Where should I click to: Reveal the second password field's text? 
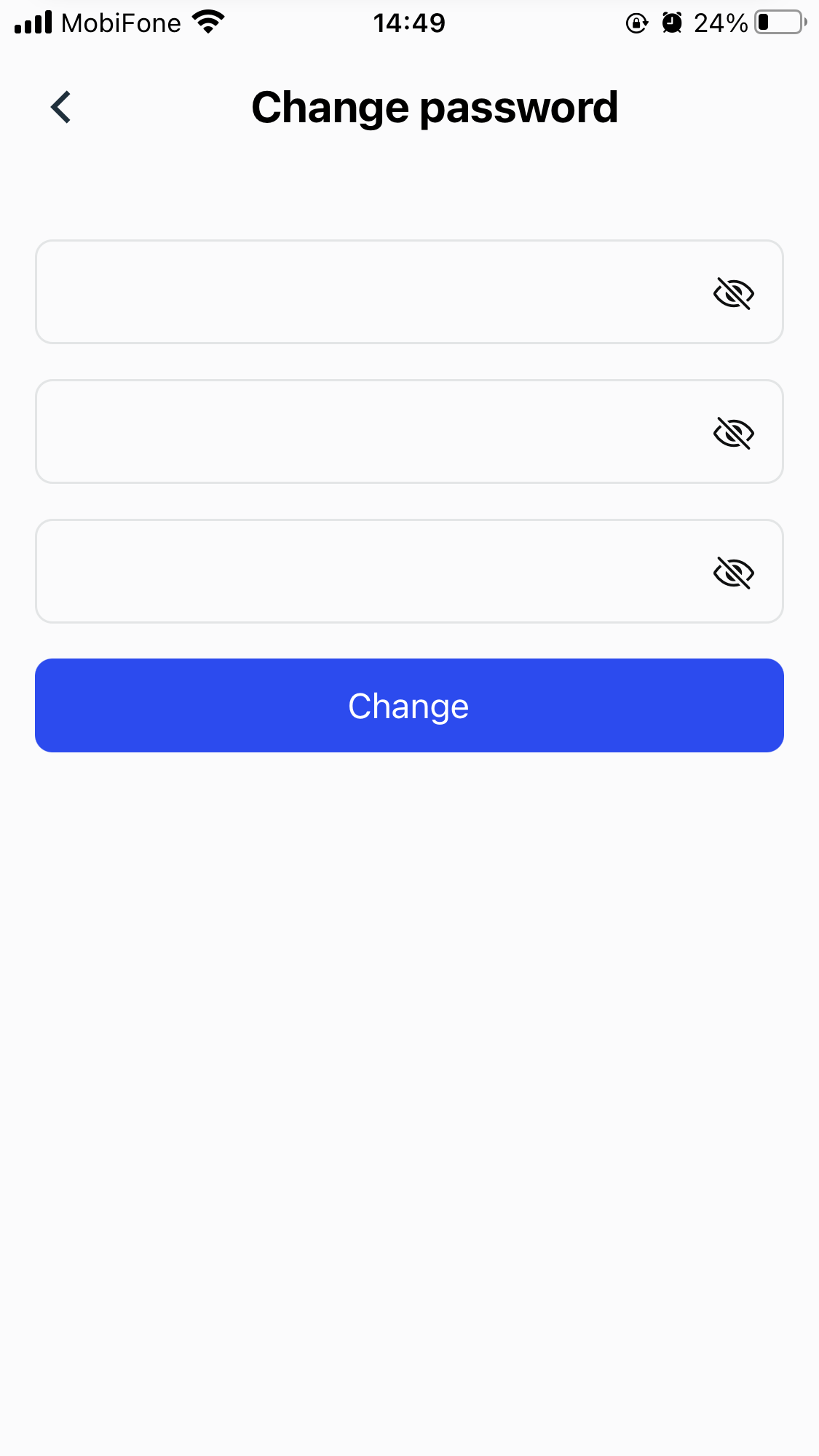click(x=733, y=433)
